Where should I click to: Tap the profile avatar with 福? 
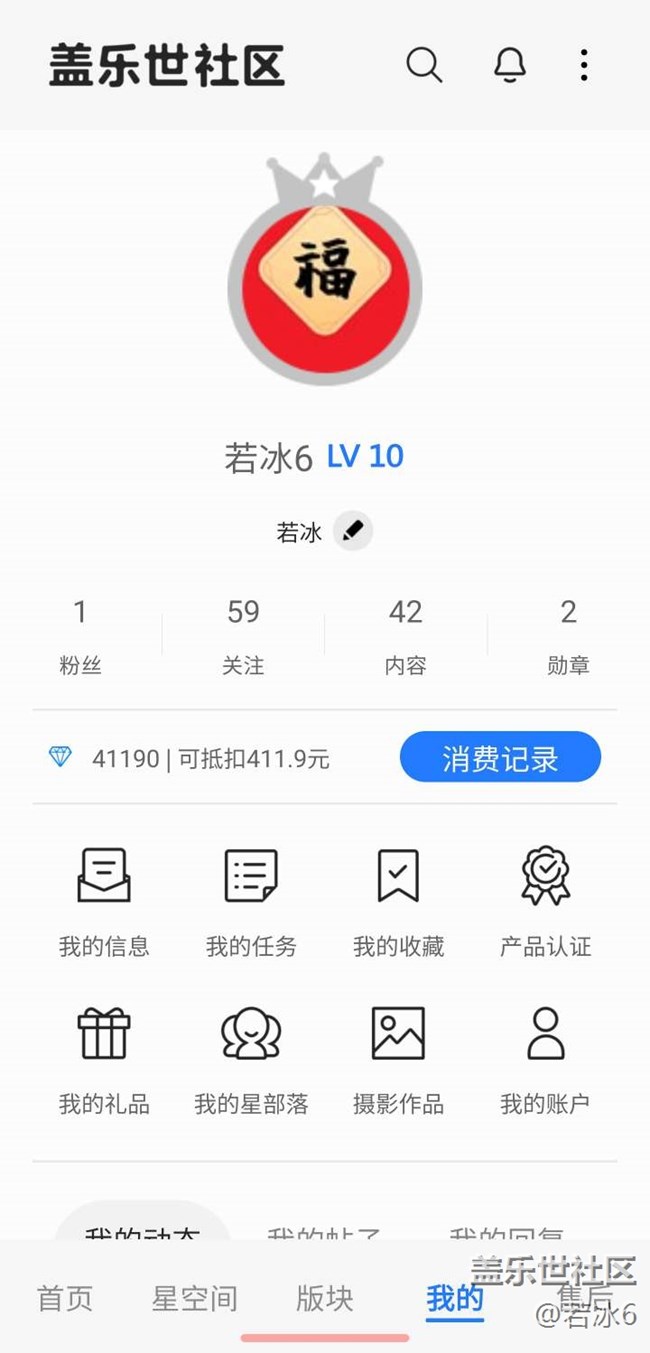click(324, 285)
